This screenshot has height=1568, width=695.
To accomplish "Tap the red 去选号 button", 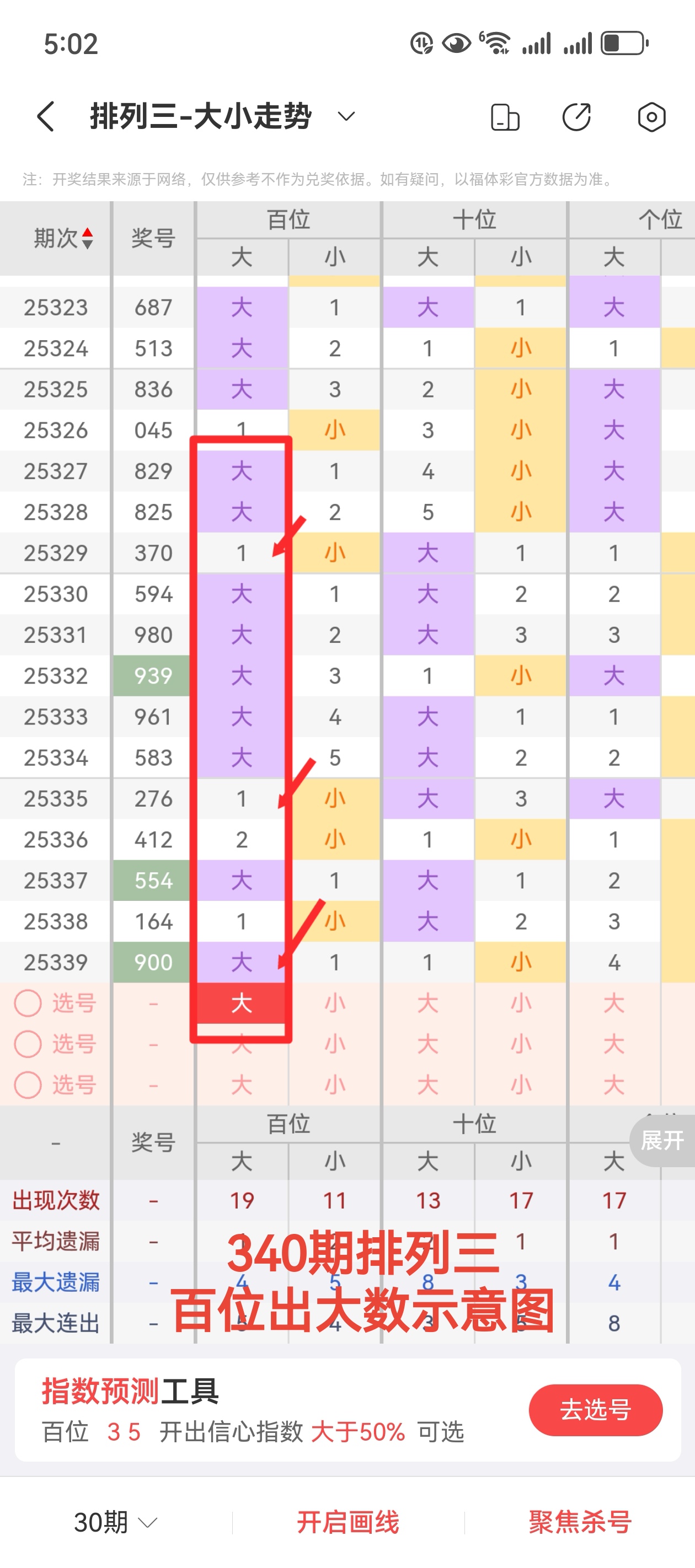I will point(595,1410).
